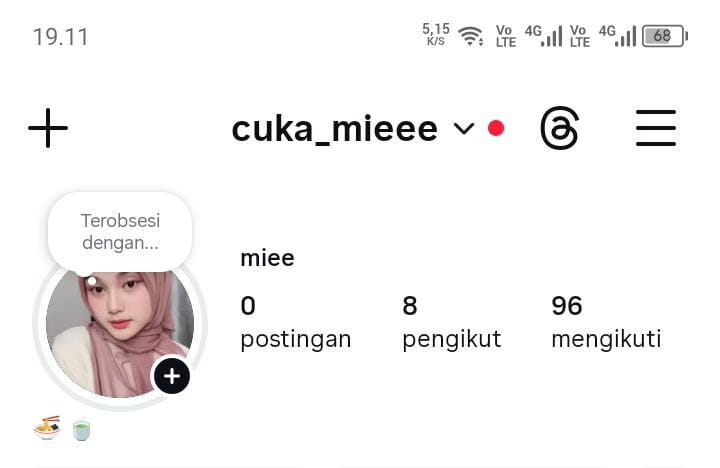
Task: Open the 0 postingan count
Action: (295, 322)
